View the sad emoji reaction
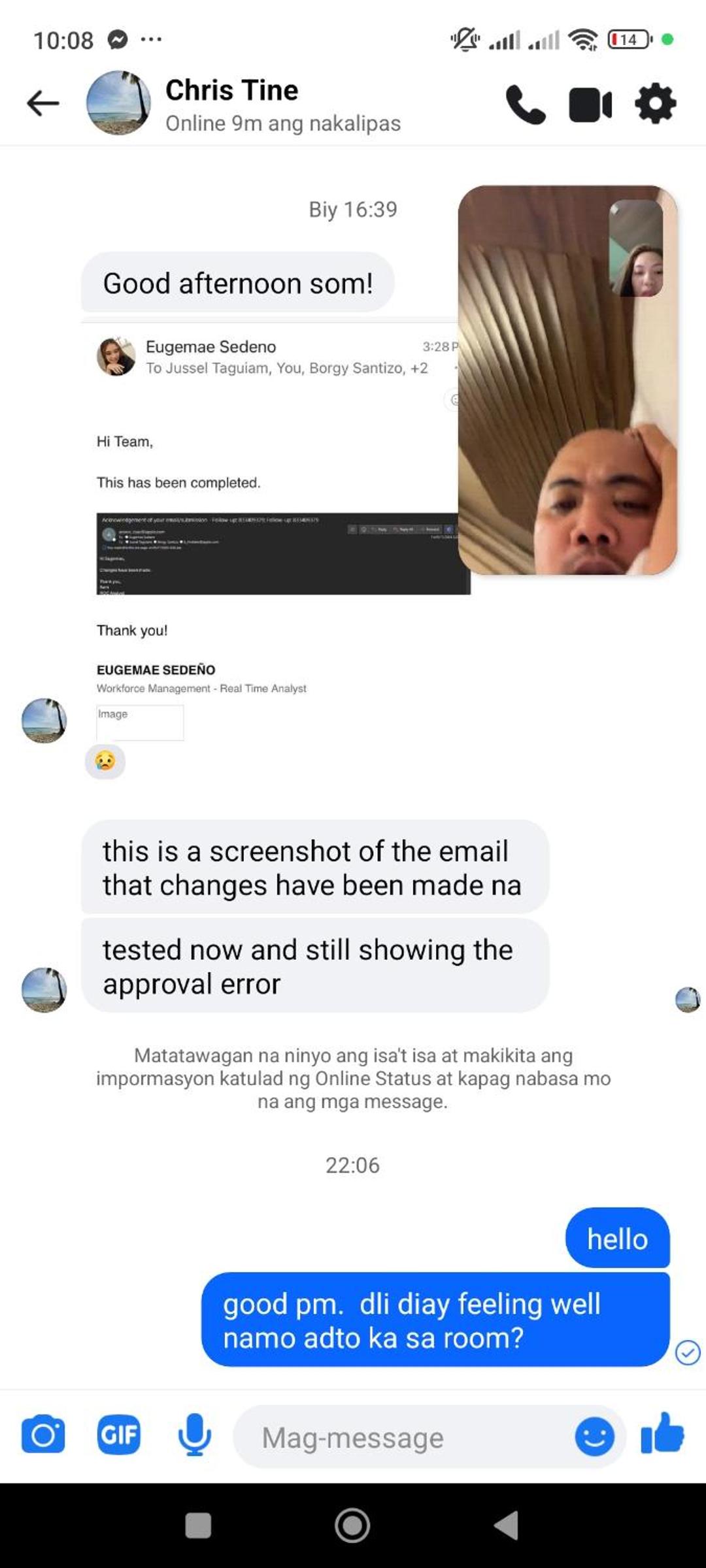This screenshot has width=706, height=1568. pyautogui.click(x=105, y=761)
